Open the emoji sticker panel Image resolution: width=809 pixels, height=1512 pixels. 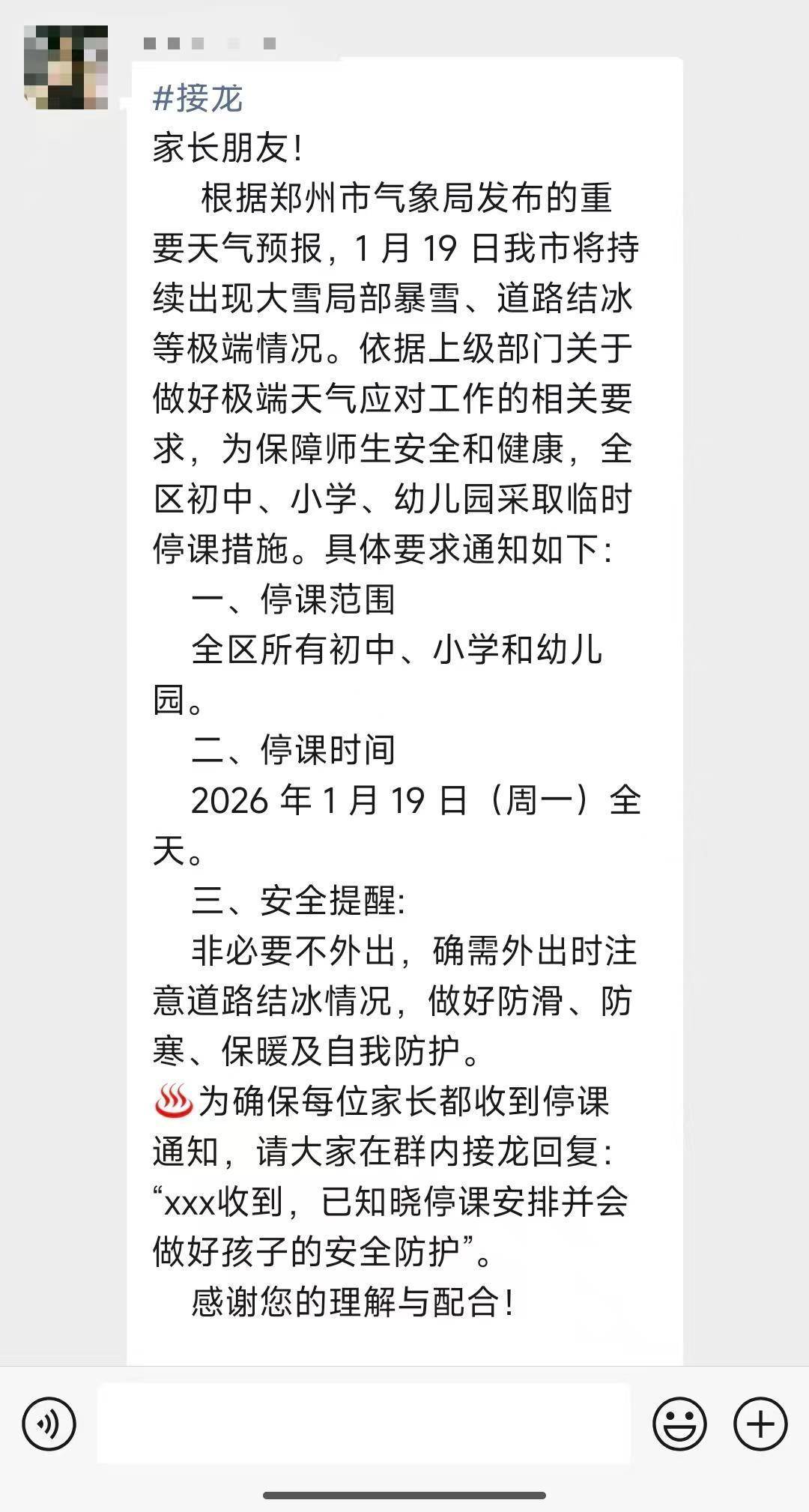click(x=679, y=1423)
